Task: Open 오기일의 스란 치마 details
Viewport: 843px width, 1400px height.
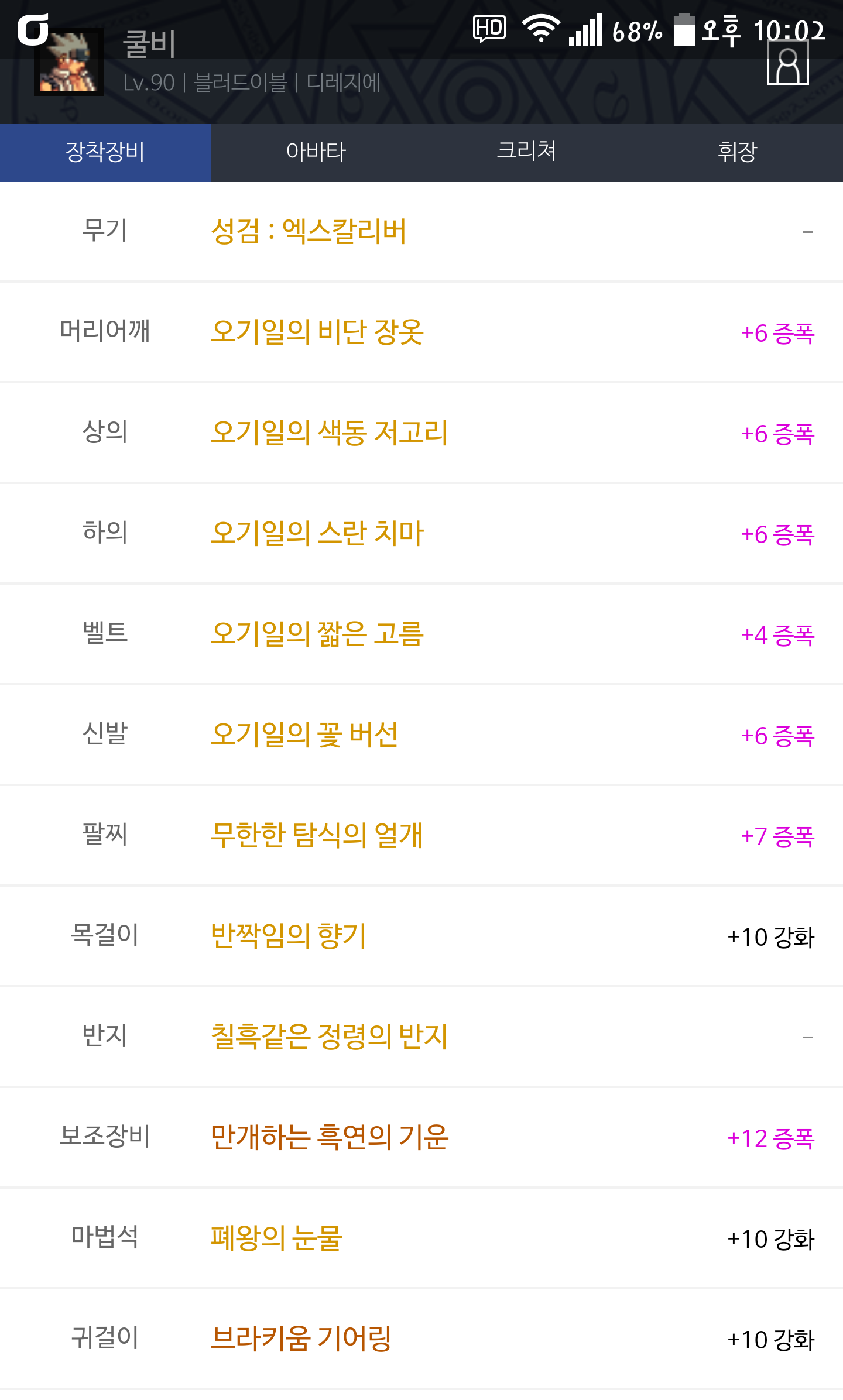Action: (317, 533)
